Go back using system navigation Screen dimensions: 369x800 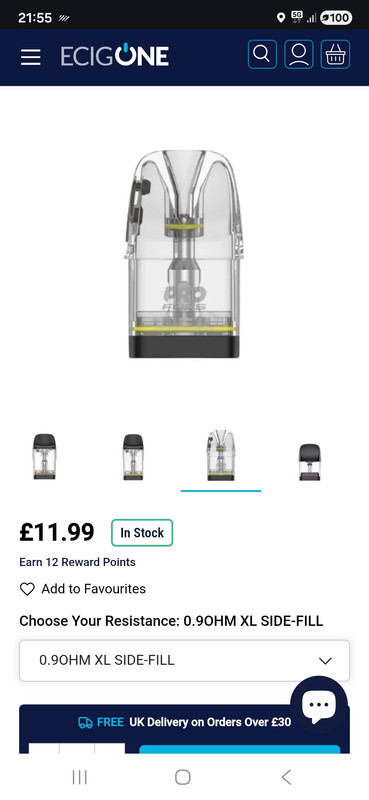286,777
